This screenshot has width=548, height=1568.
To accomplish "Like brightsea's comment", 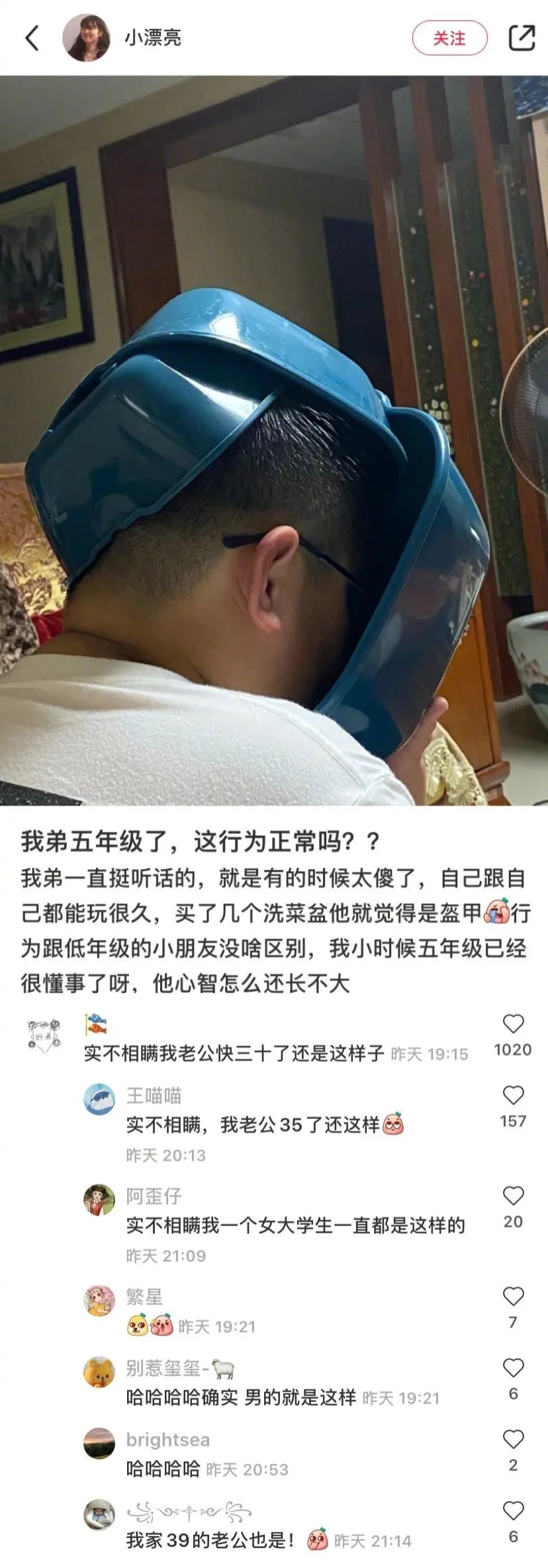I will tap(513, 1439).
